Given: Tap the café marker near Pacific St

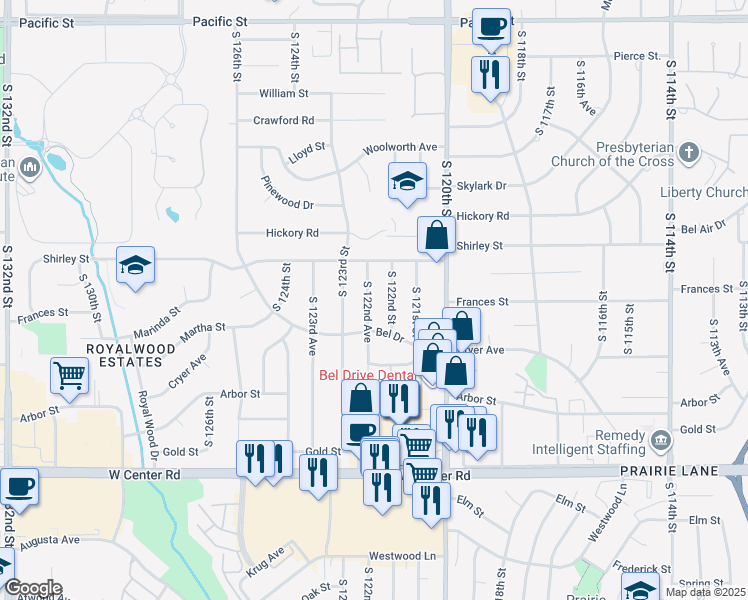Looking at the screenshot, I should (x=491, y=28).
